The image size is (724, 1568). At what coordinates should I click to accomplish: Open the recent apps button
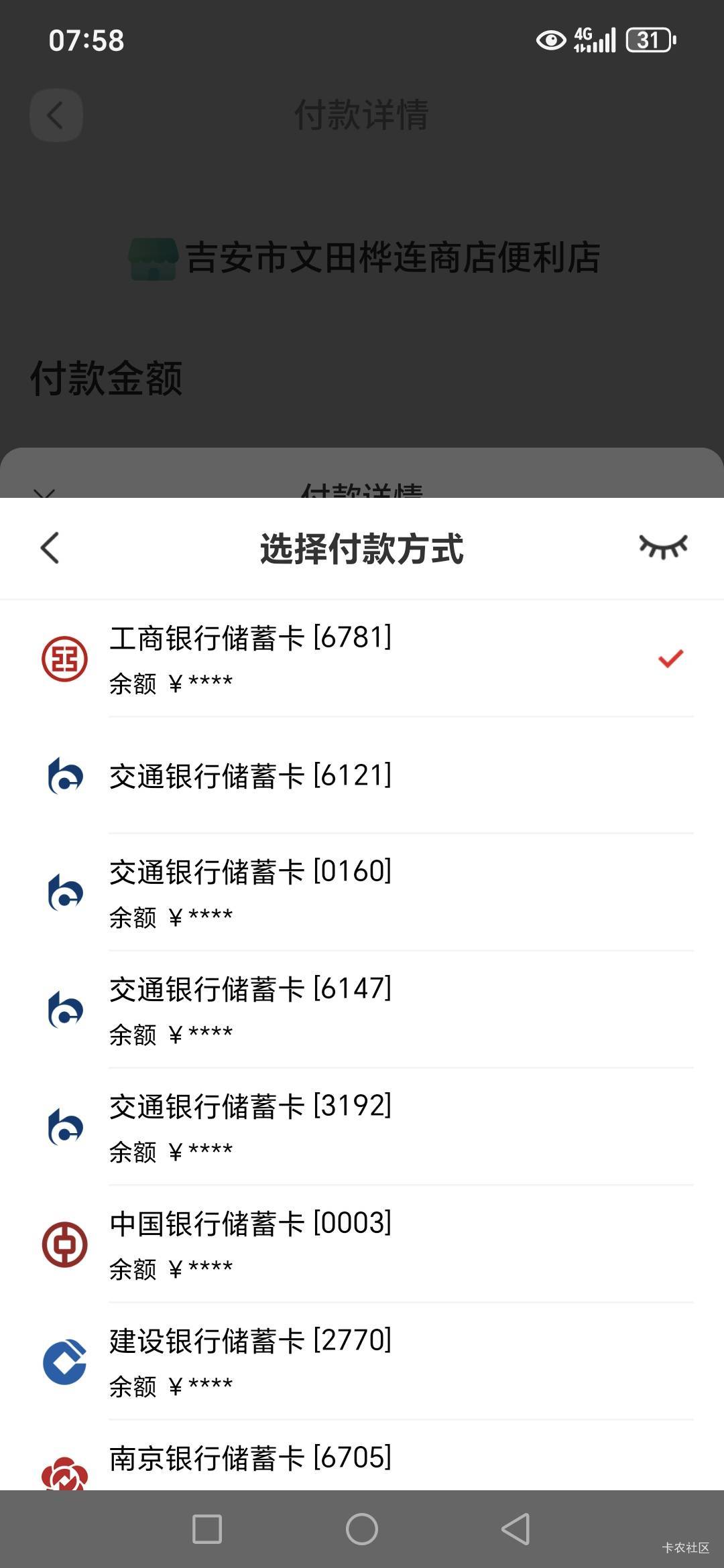[207, 1529]
